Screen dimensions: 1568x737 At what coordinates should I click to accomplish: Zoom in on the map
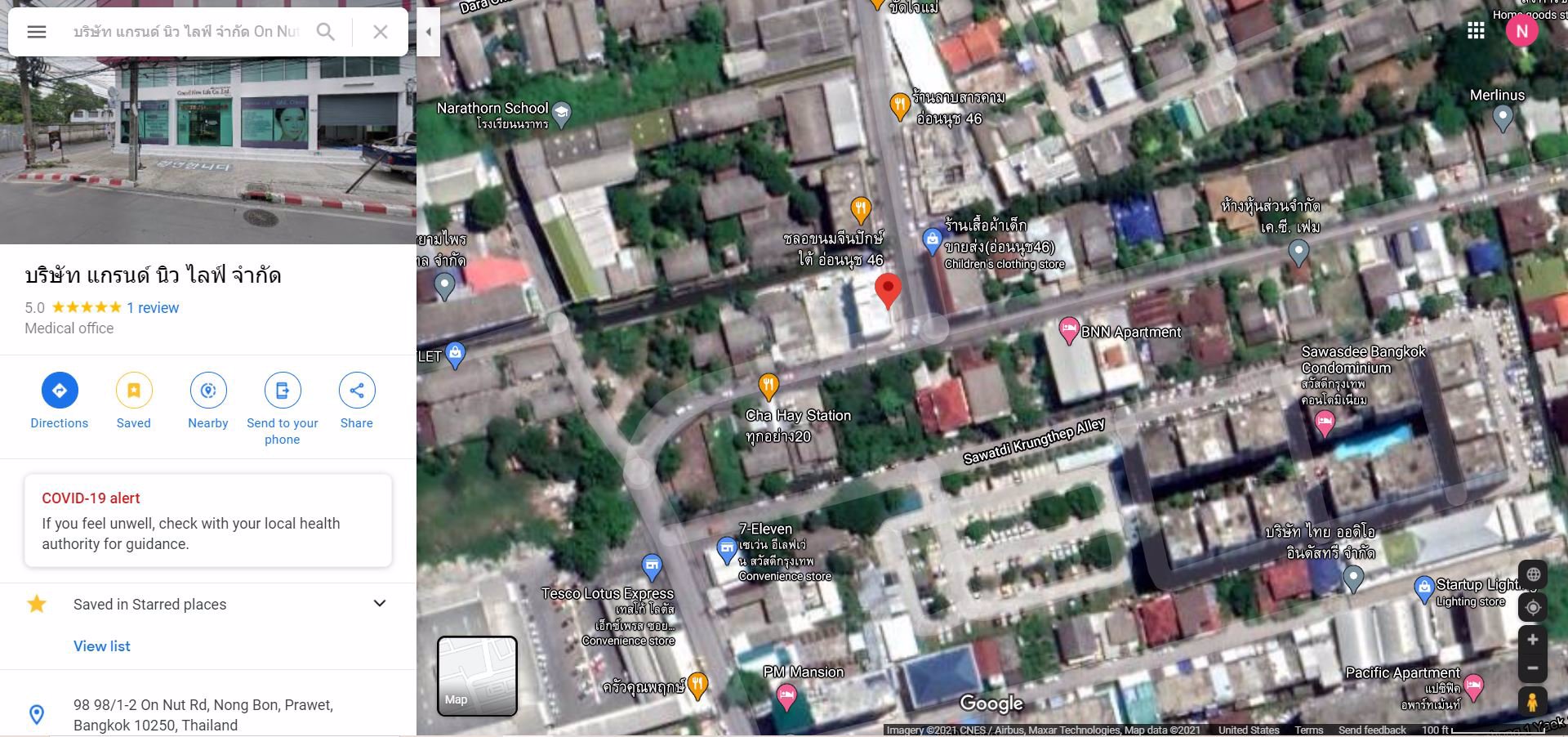1533,640
